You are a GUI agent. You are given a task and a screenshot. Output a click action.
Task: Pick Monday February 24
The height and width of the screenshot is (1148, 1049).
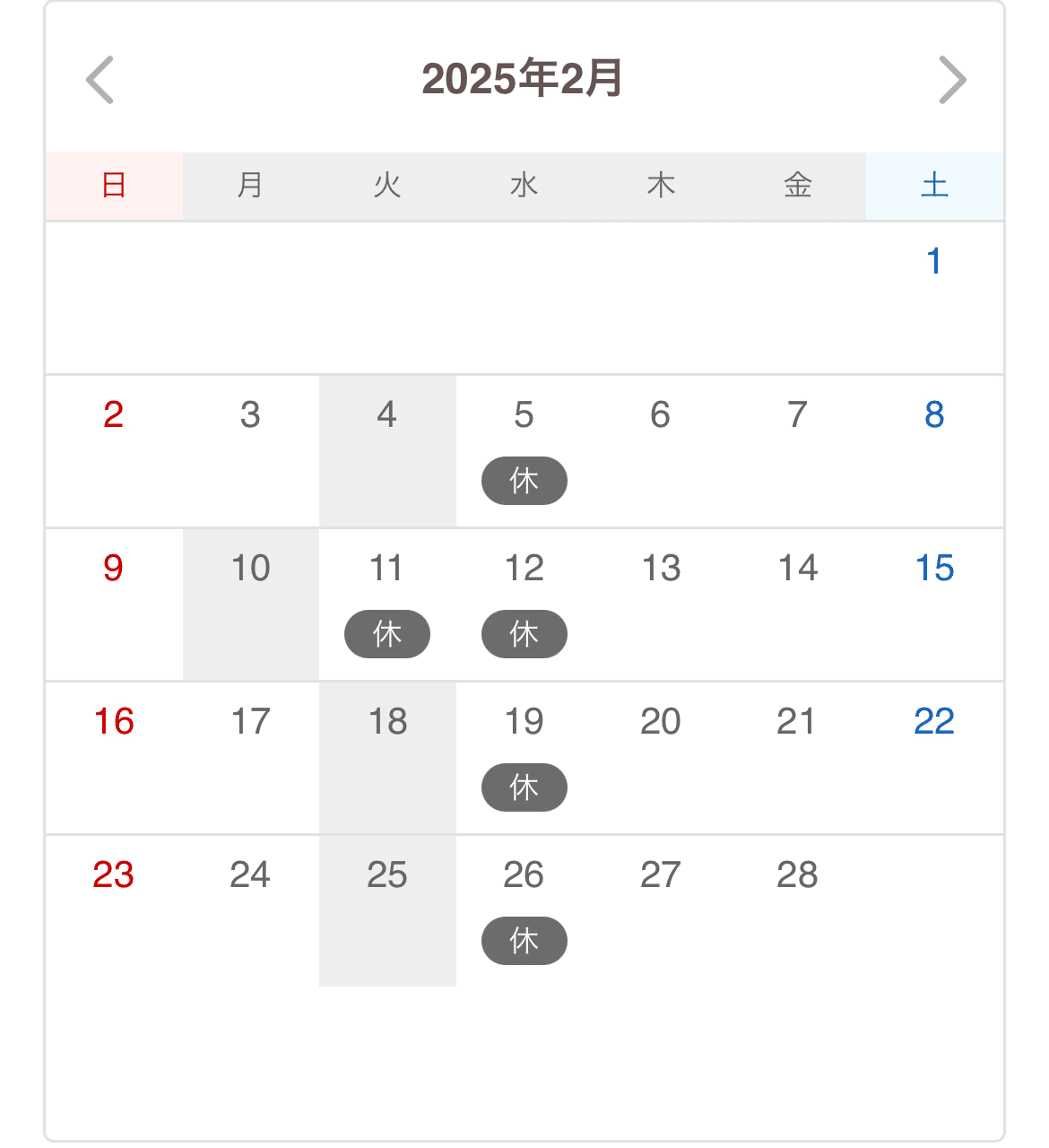[250, 875]
